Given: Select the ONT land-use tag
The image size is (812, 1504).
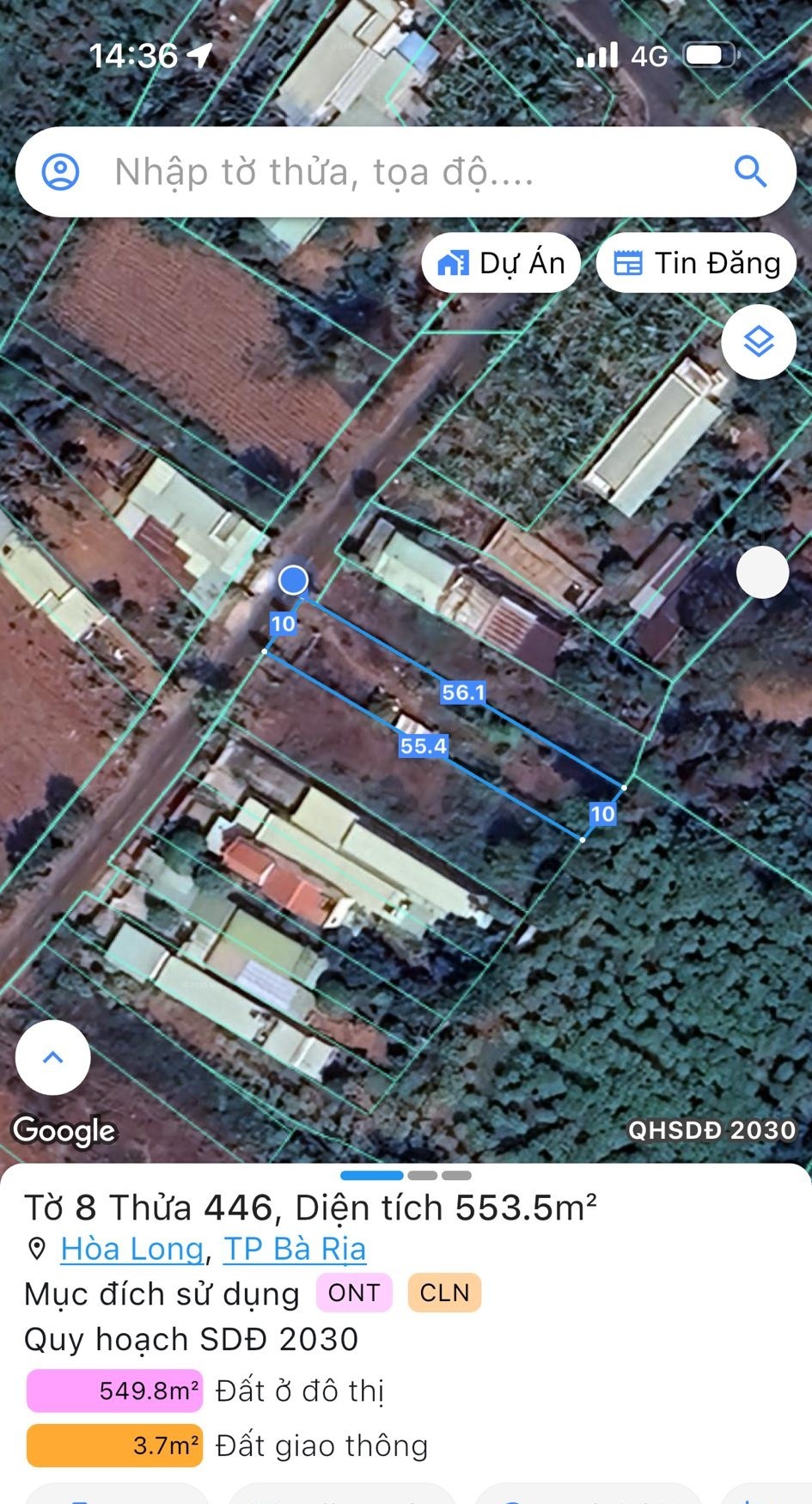Looking at the screenshot, I should (354, 1293).
